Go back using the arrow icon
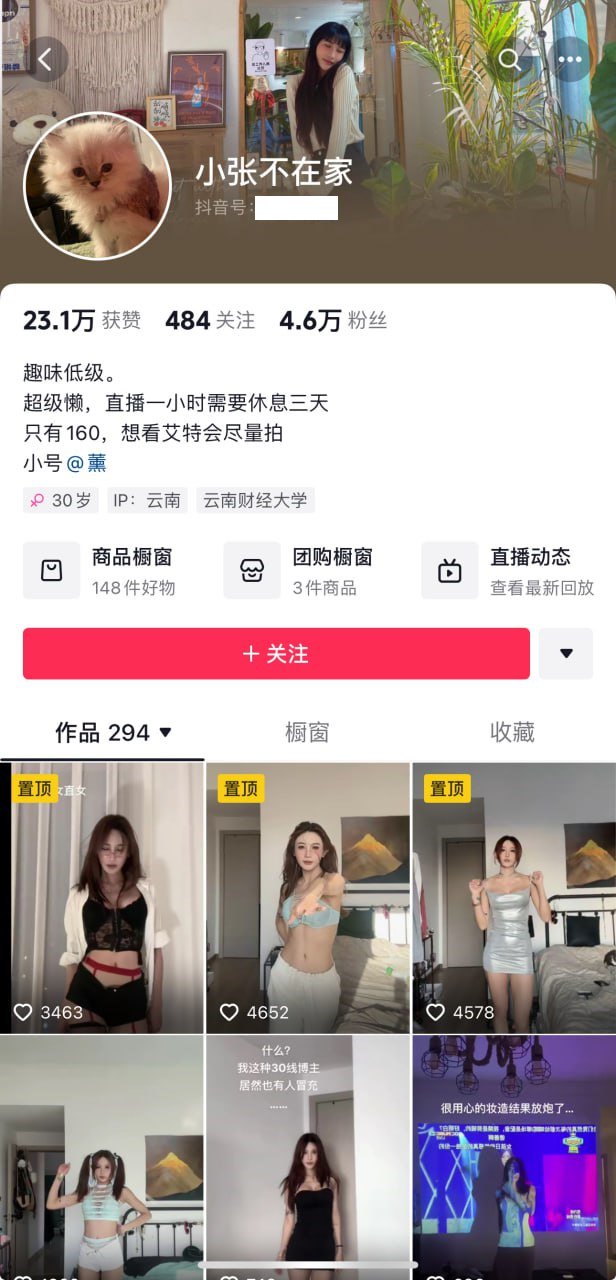This screenshot has height=1280, width=616. click(x=45, y=60)
